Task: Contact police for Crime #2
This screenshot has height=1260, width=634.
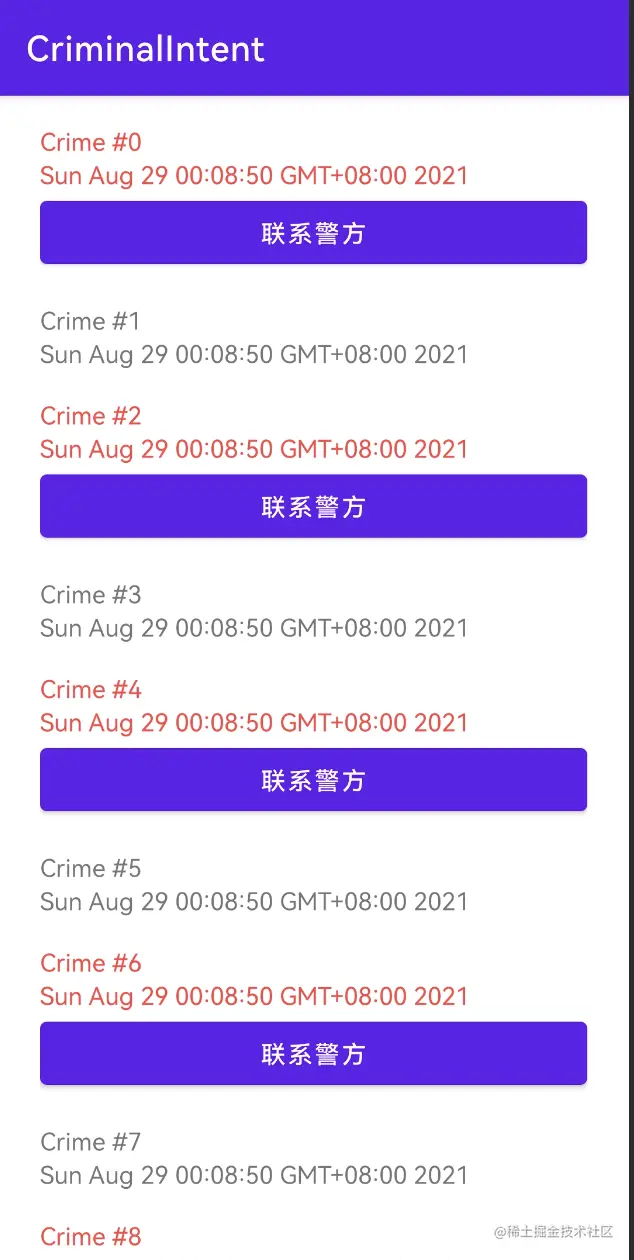Action: coord(313,506)
